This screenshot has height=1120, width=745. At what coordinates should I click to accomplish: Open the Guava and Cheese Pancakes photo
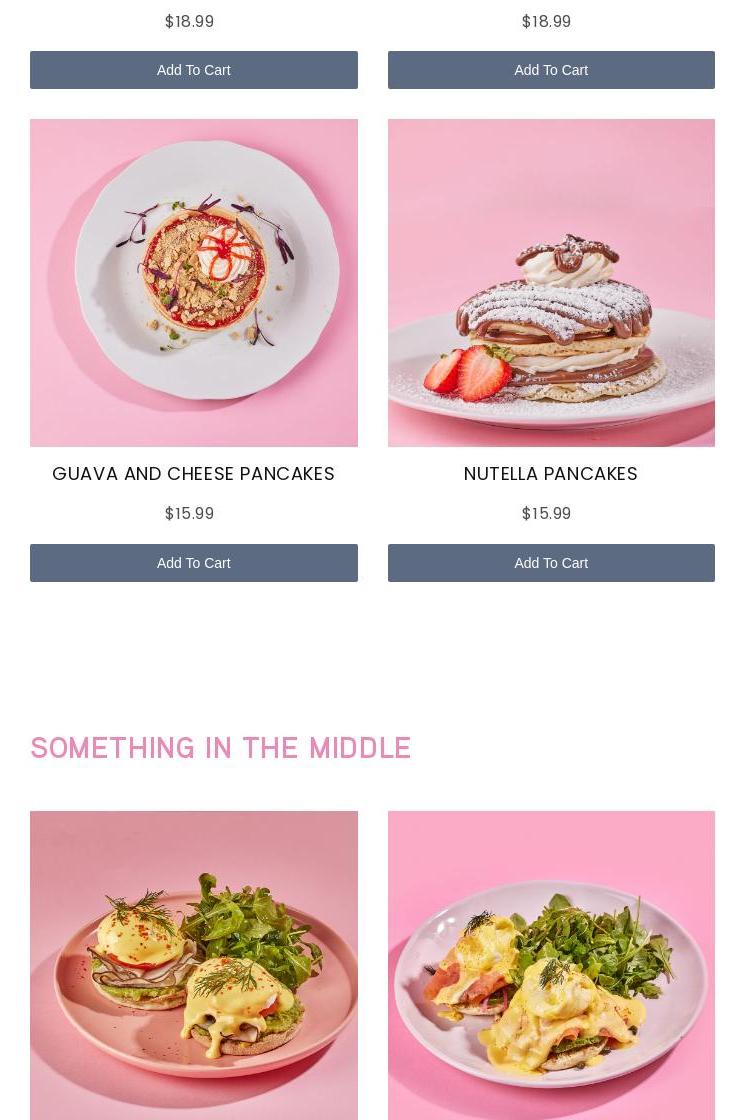pos(193,283)
